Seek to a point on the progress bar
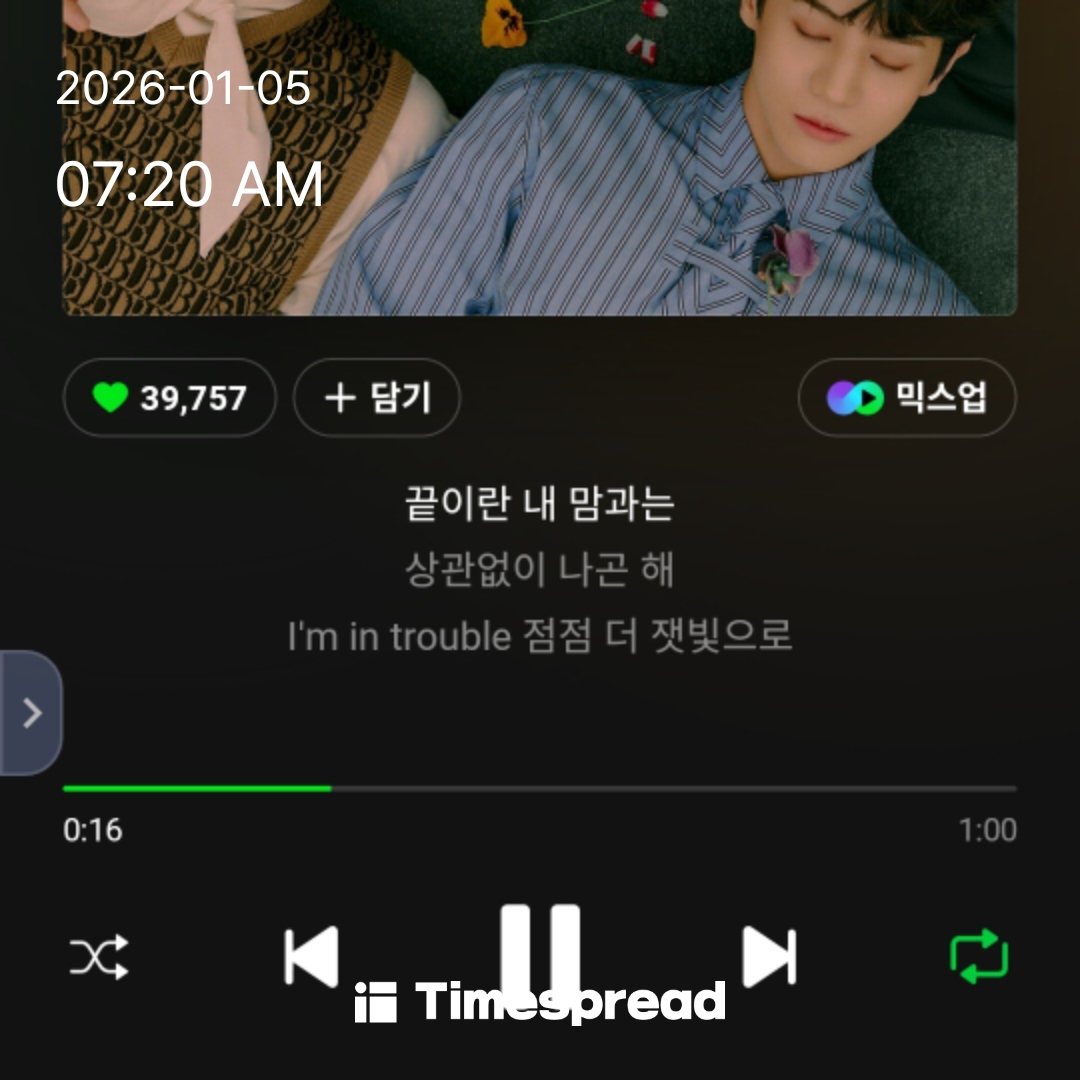The width and height of the screenshot is (1080, 1080). click(540, 788)
